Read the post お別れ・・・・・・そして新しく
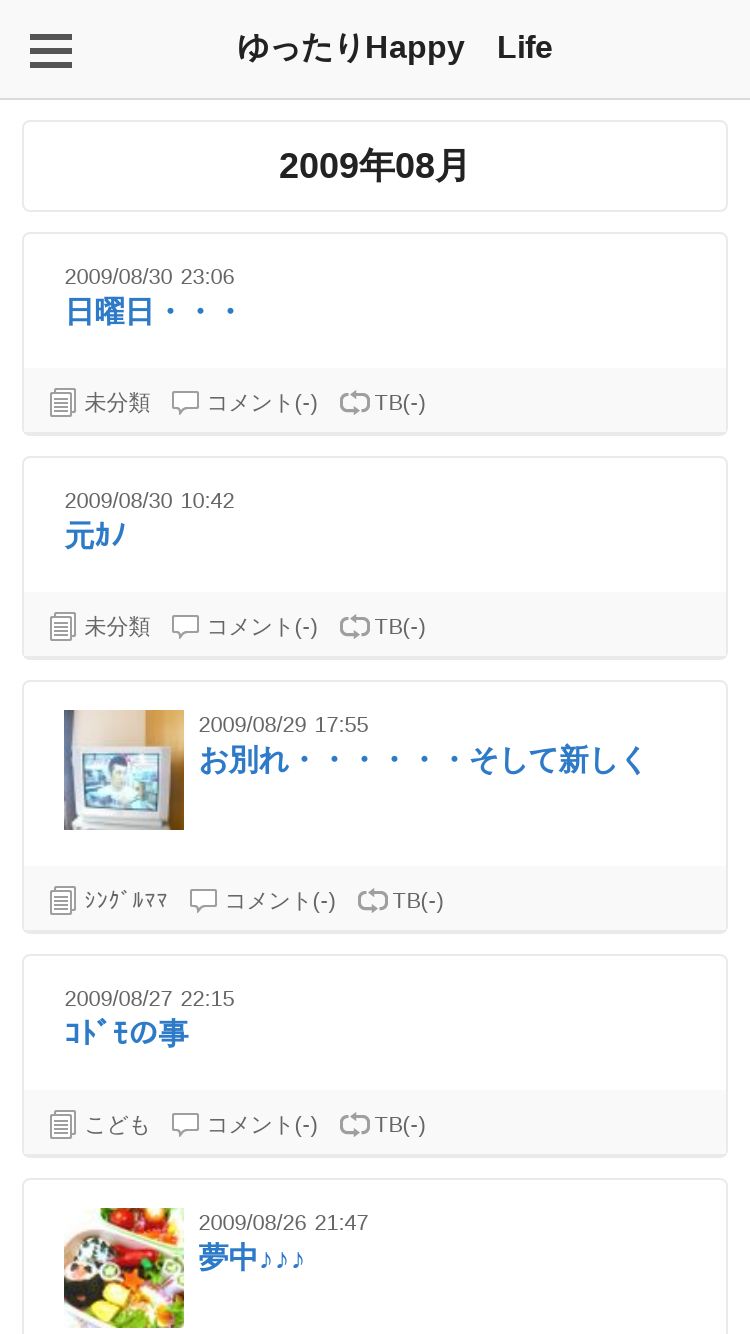 tap(422, 760)
